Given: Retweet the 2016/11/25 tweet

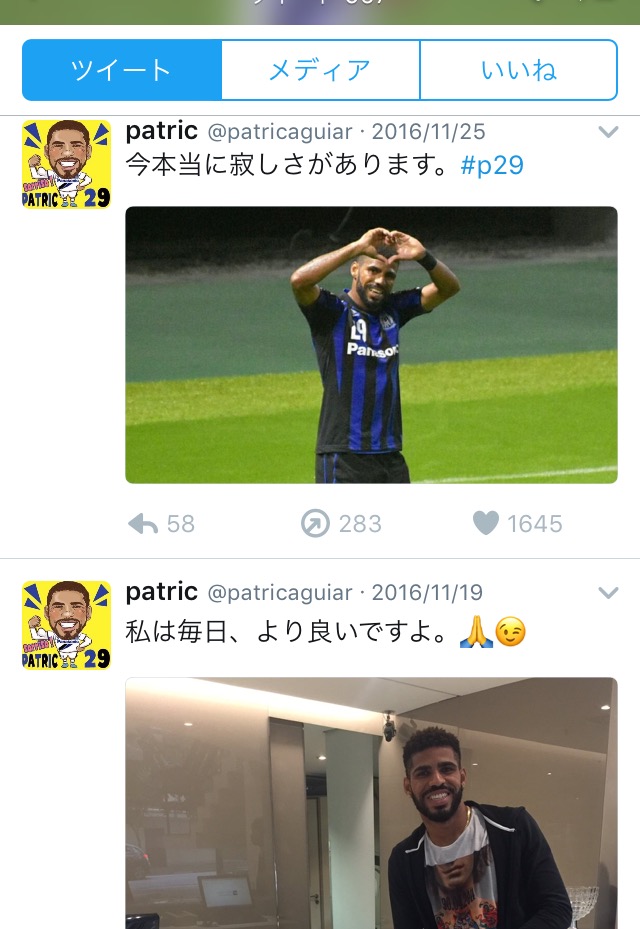Looking at the screenshot, I should 316,523.
